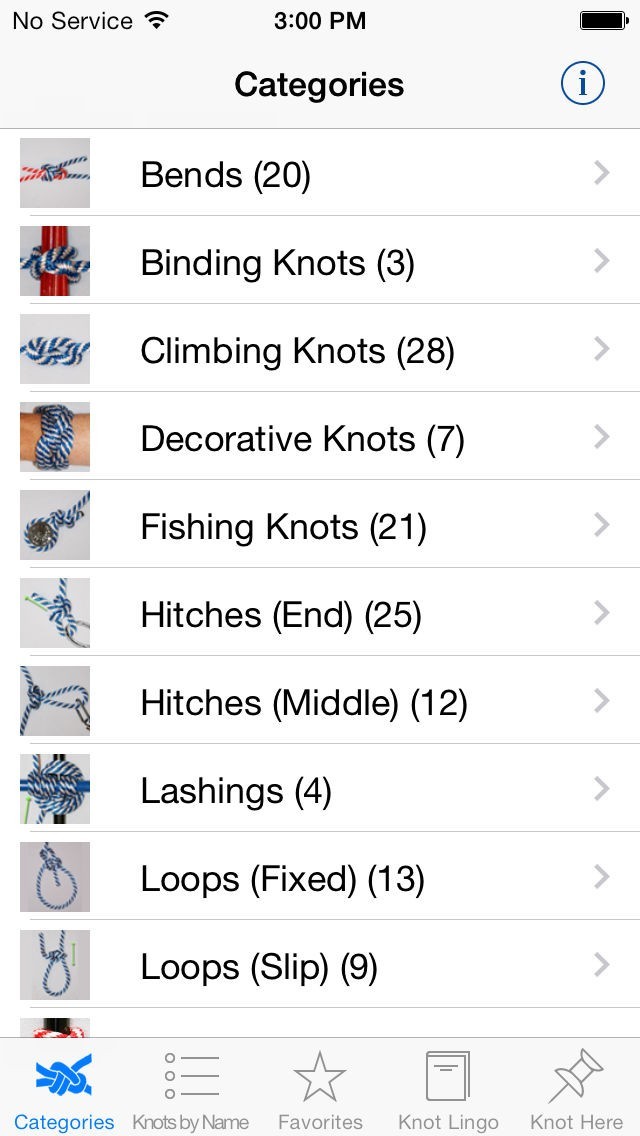640x1136 pixels.
Task: View Loops (Fixed) knots
Action: [x=320, y=879]
